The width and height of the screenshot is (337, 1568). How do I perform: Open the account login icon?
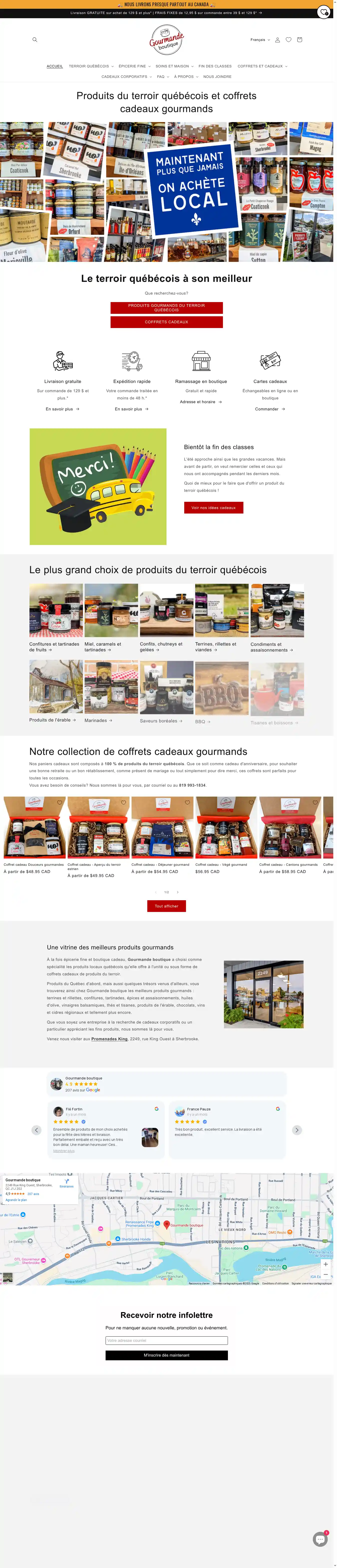click(x=277, y=39)
